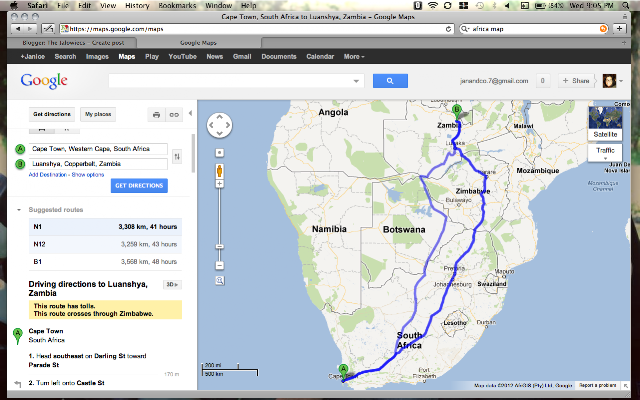Image resolution: width=640 pixels, height=400 pixels.
Task: Open the Gmail link in top bar
Action: [x=242, y=57]
